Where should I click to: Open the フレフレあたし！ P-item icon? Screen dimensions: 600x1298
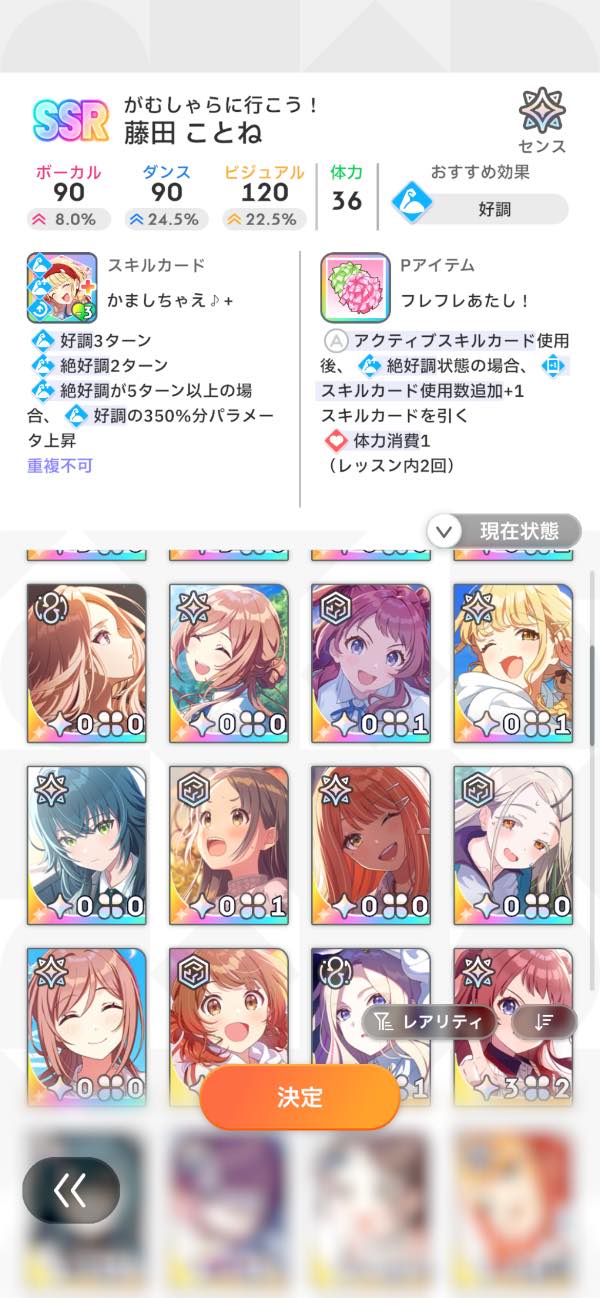[355, 287]
